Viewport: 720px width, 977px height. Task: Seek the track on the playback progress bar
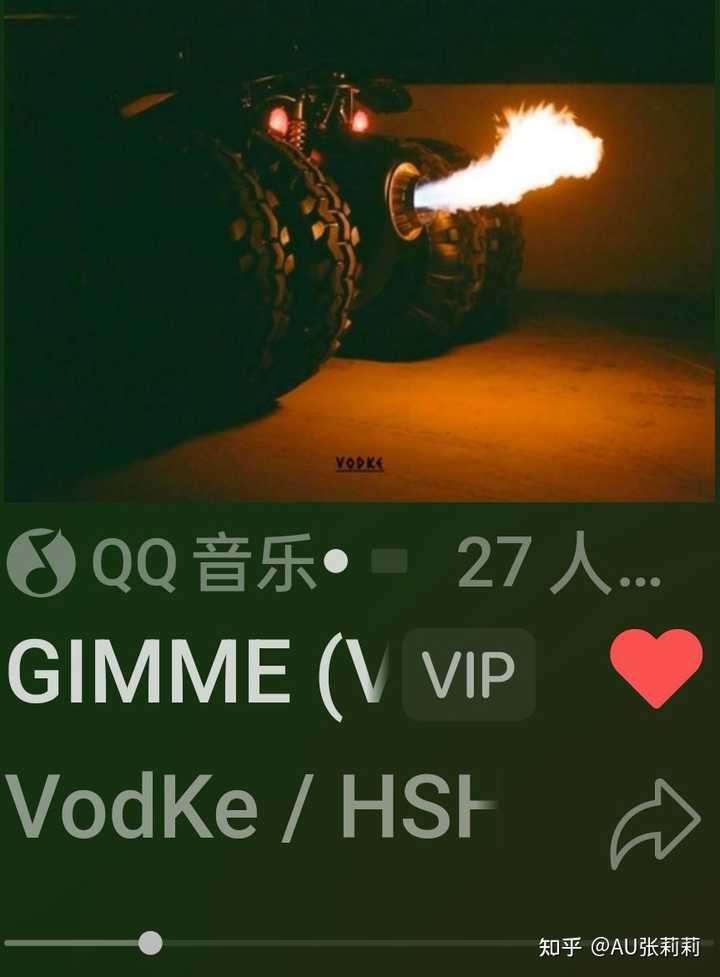click(150, 942)
